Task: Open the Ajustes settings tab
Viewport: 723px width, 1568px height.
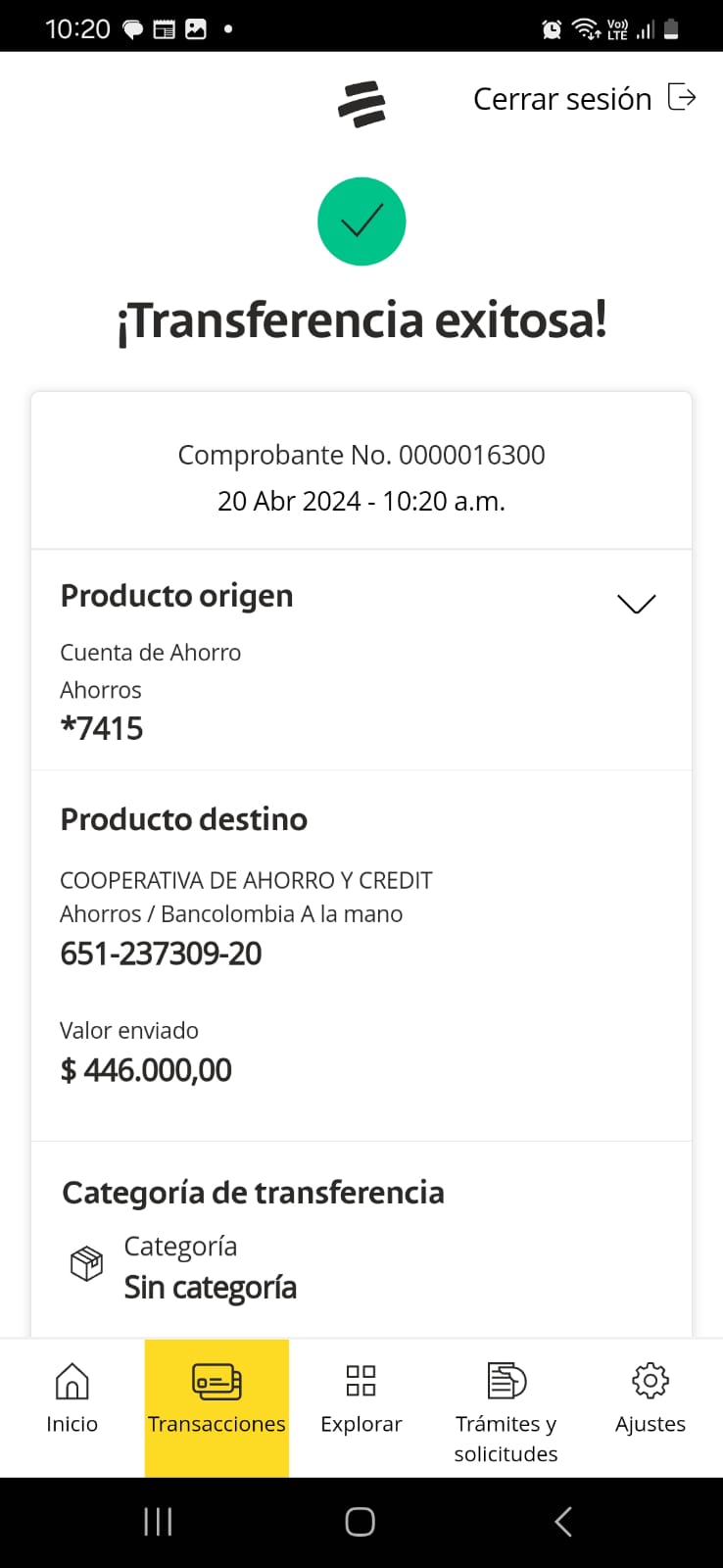Action: click(650, 1401)
